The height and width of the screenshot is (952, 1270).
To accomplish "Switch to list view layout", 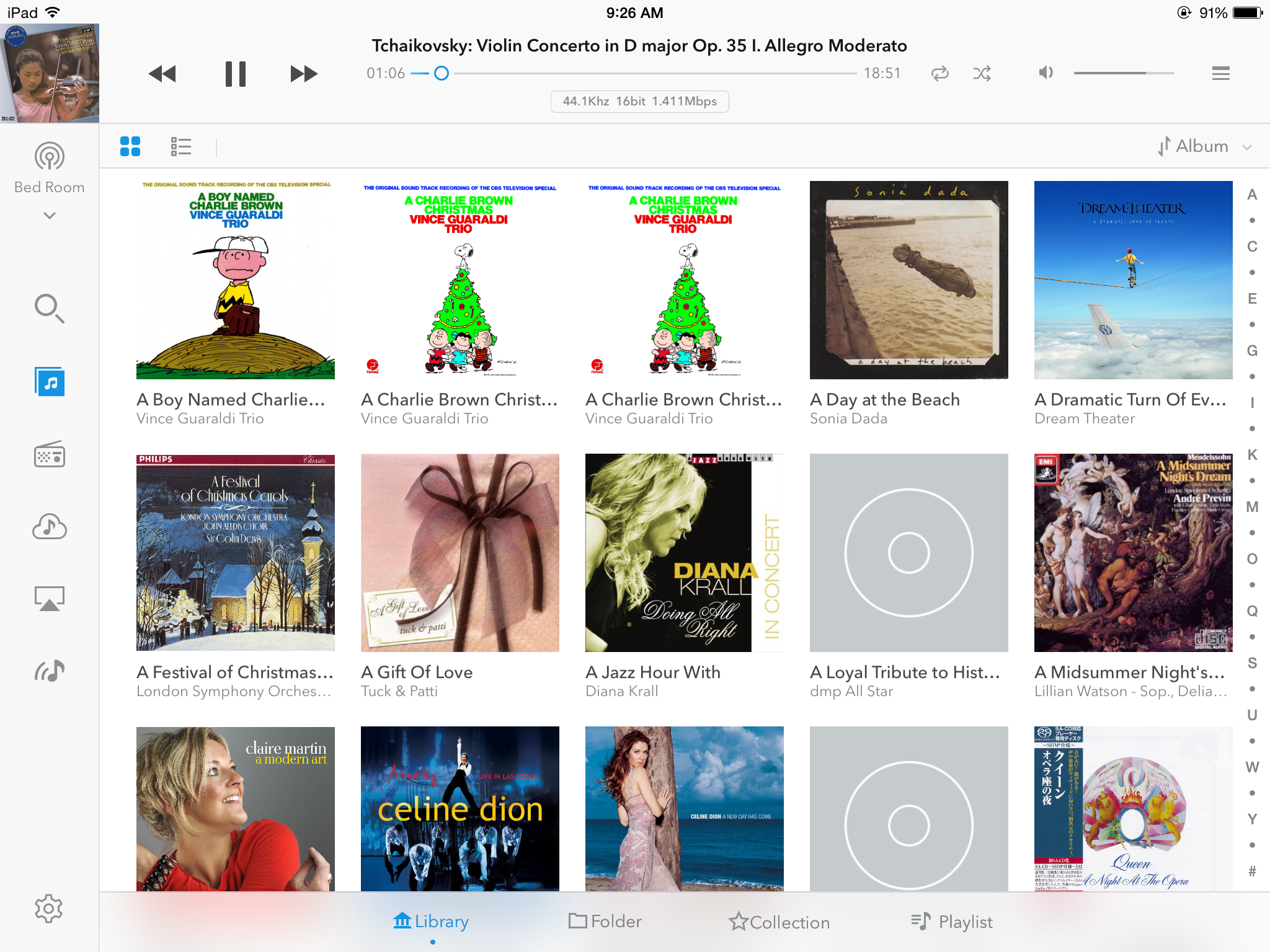I will pos(181,147).
